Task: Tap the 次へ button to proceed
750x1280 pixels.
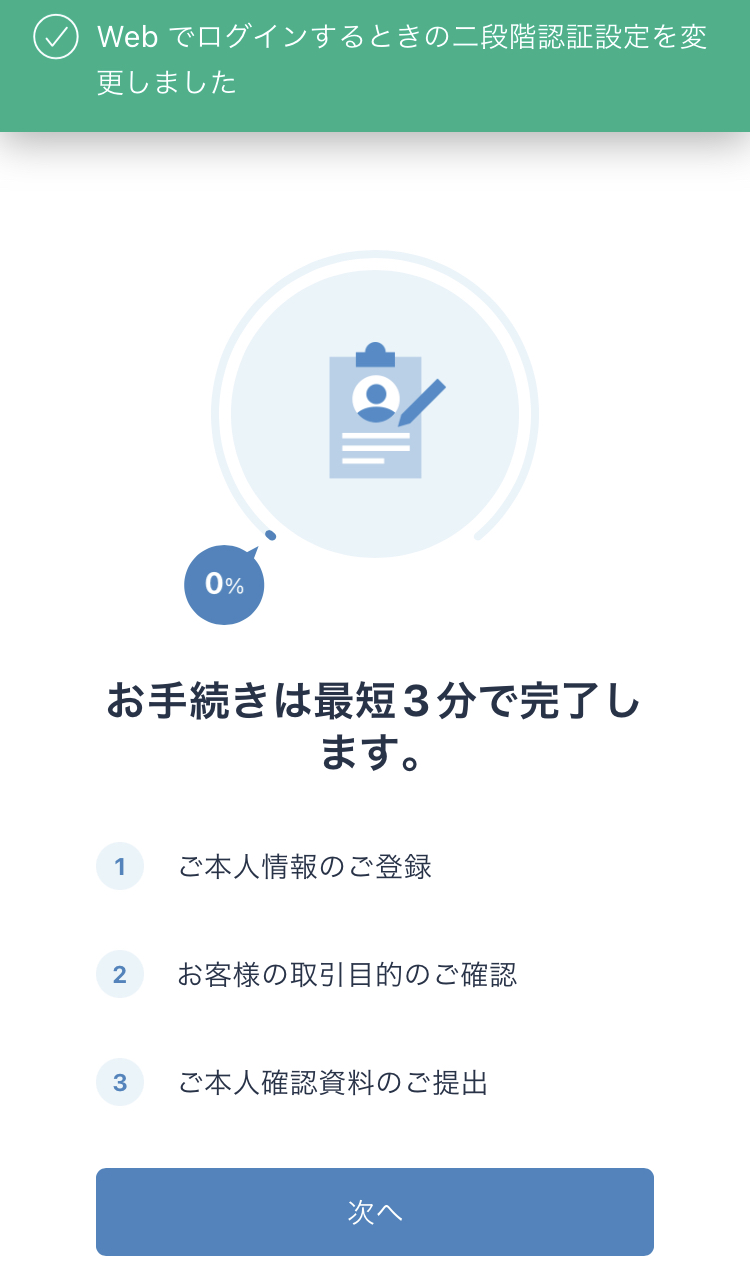Action: pyautogui.click(x=375, y=1211)
